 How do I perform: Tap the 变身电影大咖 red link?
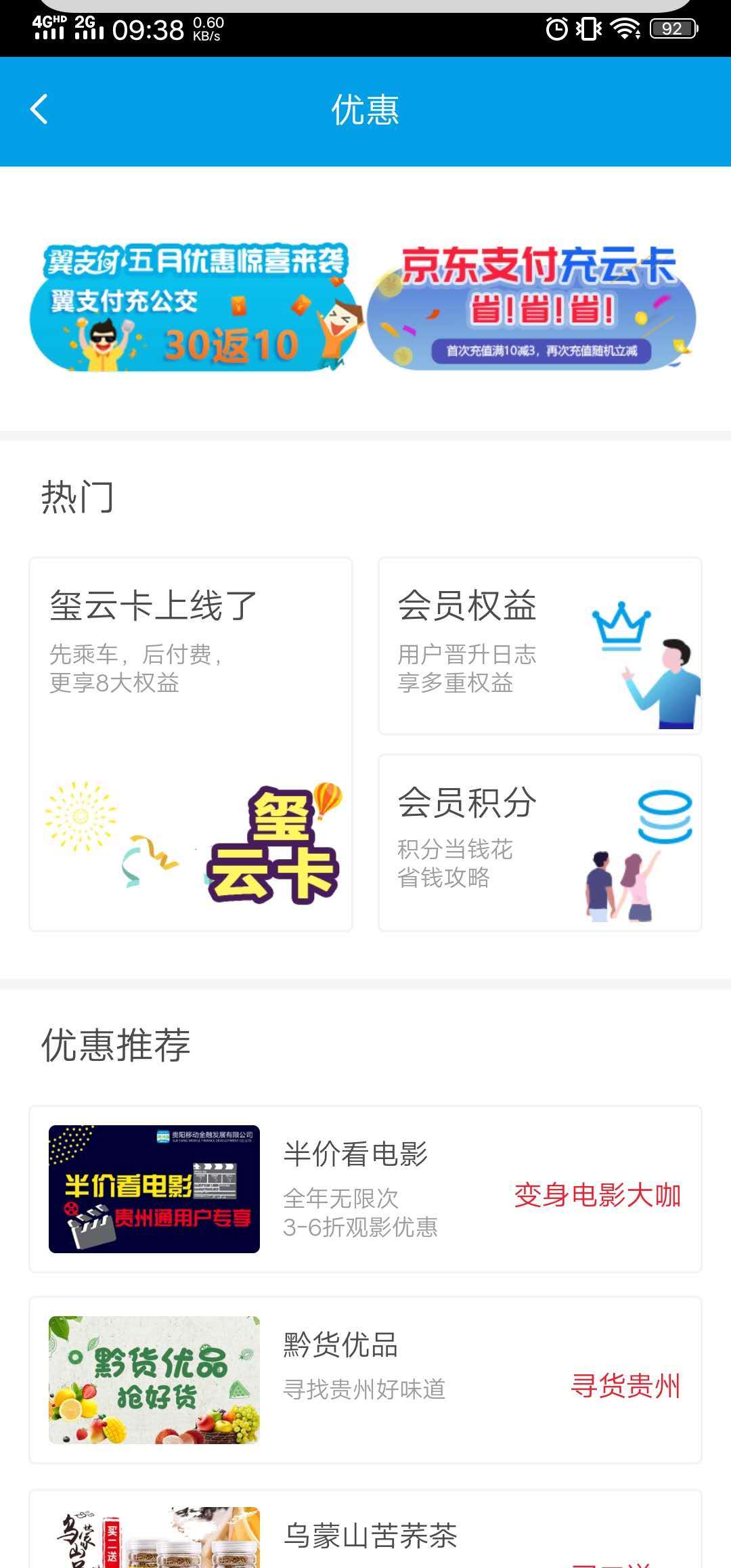[x=598, y=1192]
